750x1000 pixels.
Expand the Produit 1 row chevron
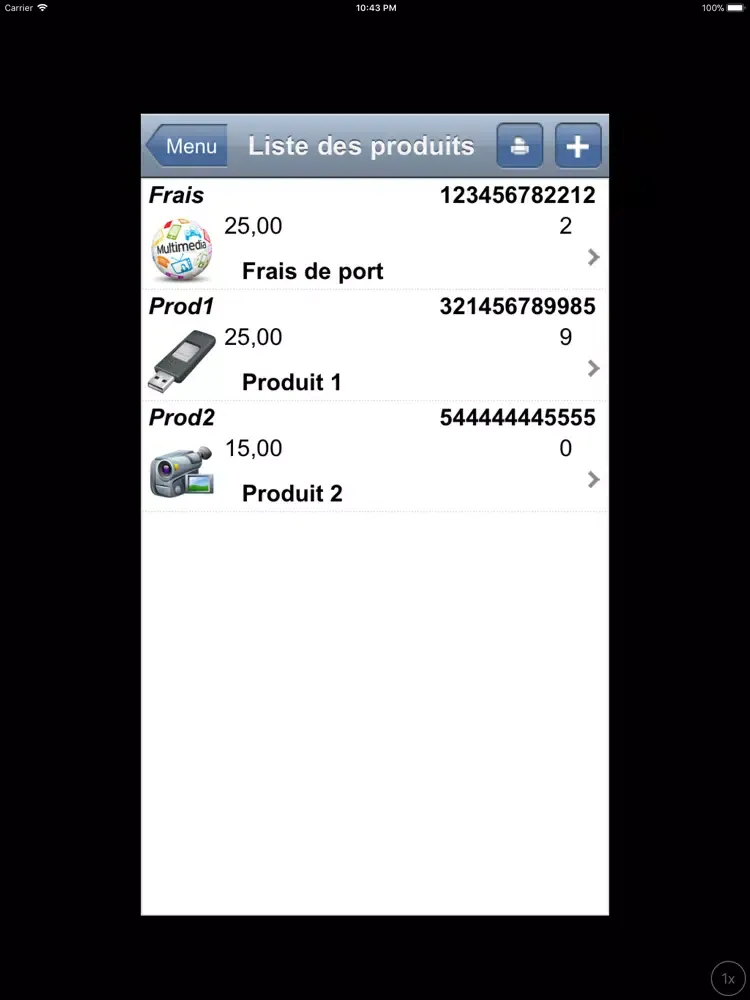click(x=594, y=368)
